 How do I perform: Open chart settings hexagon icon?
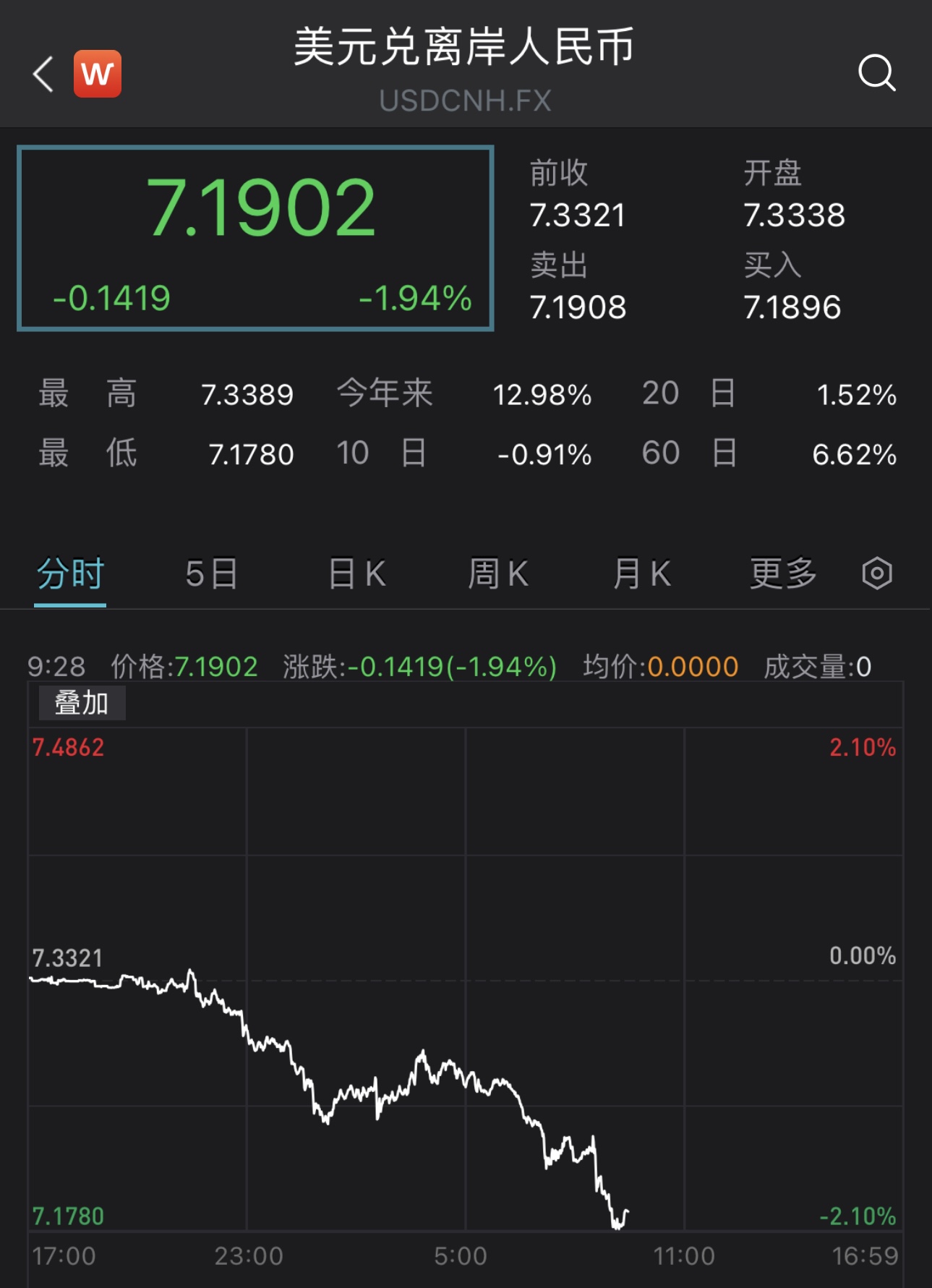[877, 573]
